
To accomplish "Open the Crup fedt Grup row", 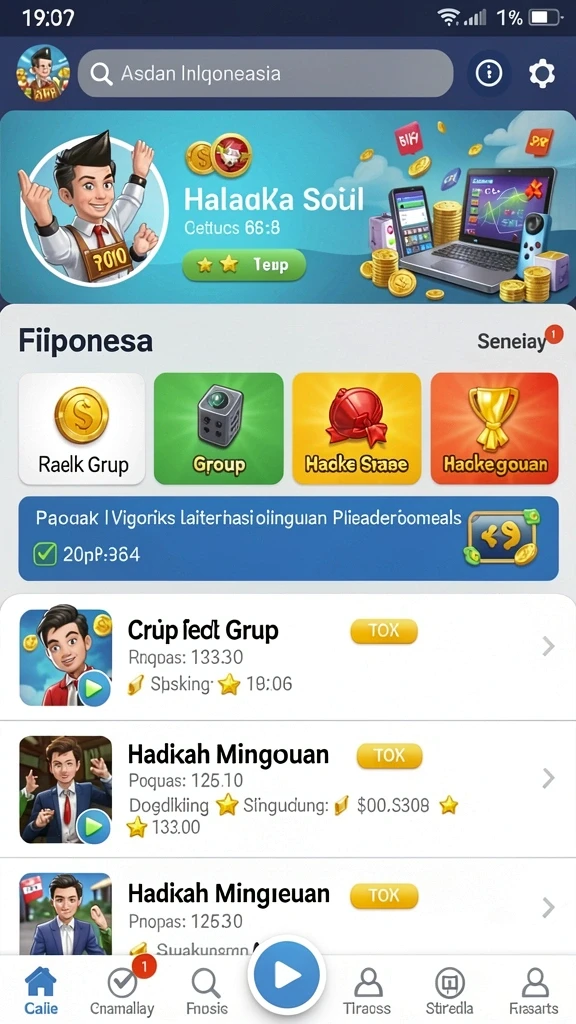I will click(x=288, y=658).
